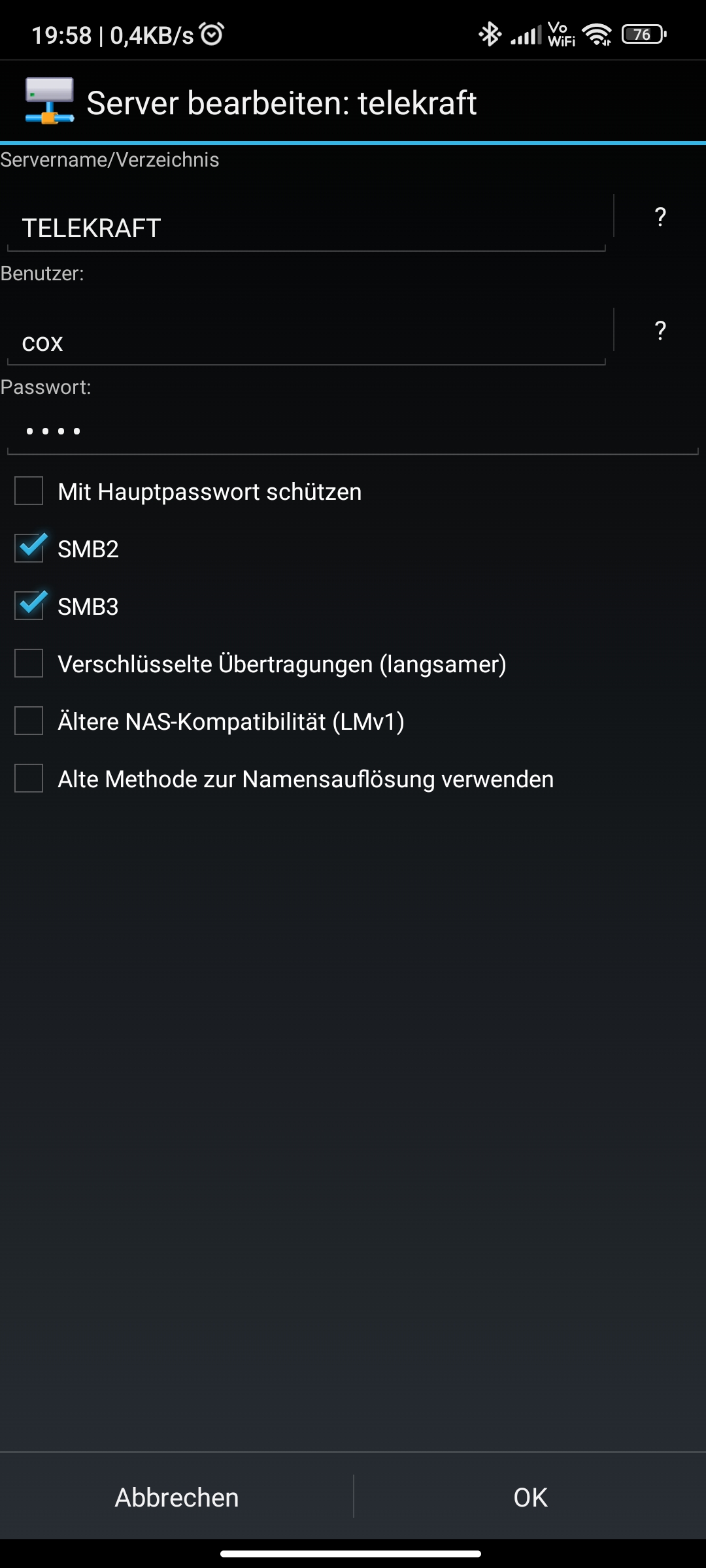Edit the server name field TELEKRAFT
The image size is (706, 1568).
point(306,229)
